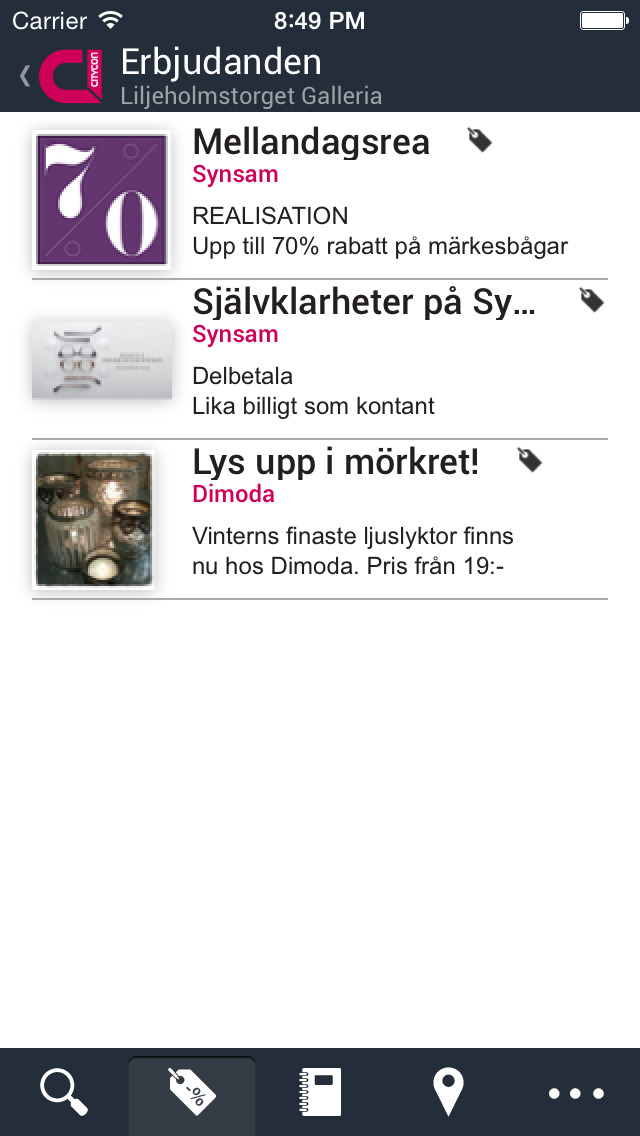Open the Självklarheter på Sy… offer
640x1136 pixels.
pos(320,359)
